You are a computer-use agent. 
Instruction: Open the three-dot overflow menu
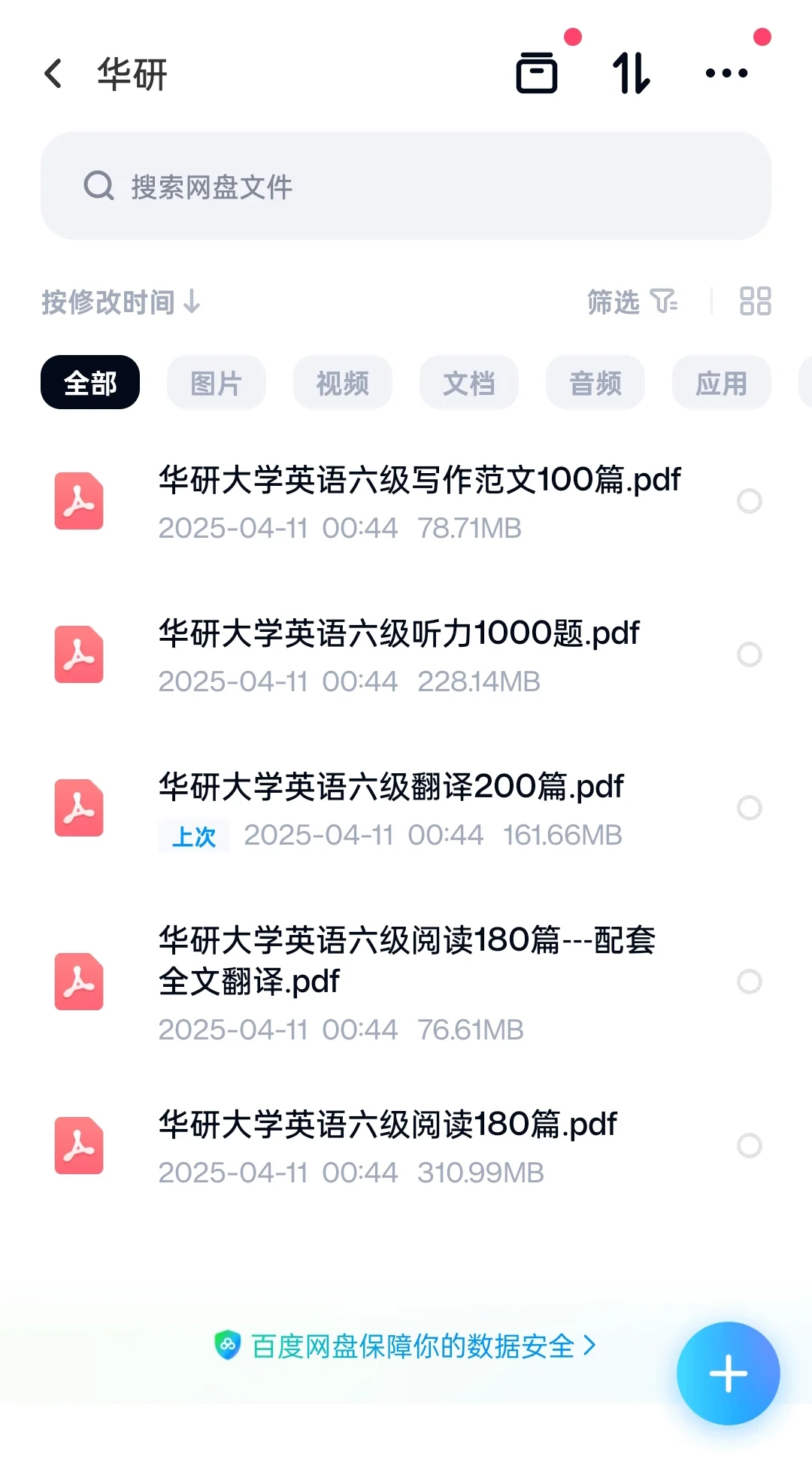click(x=726, y=74)
